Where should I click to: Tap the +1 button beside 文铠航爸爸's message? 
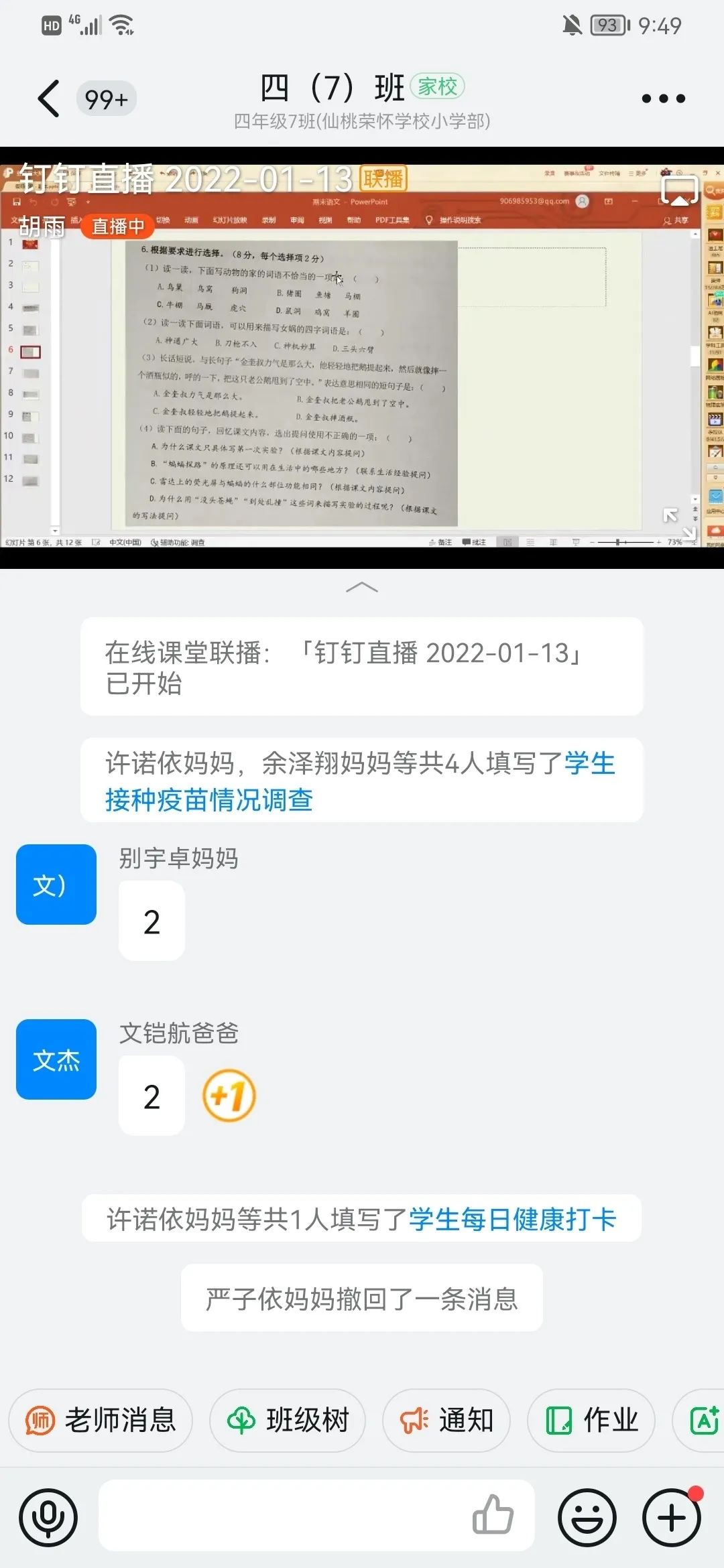click(229, 1096)
